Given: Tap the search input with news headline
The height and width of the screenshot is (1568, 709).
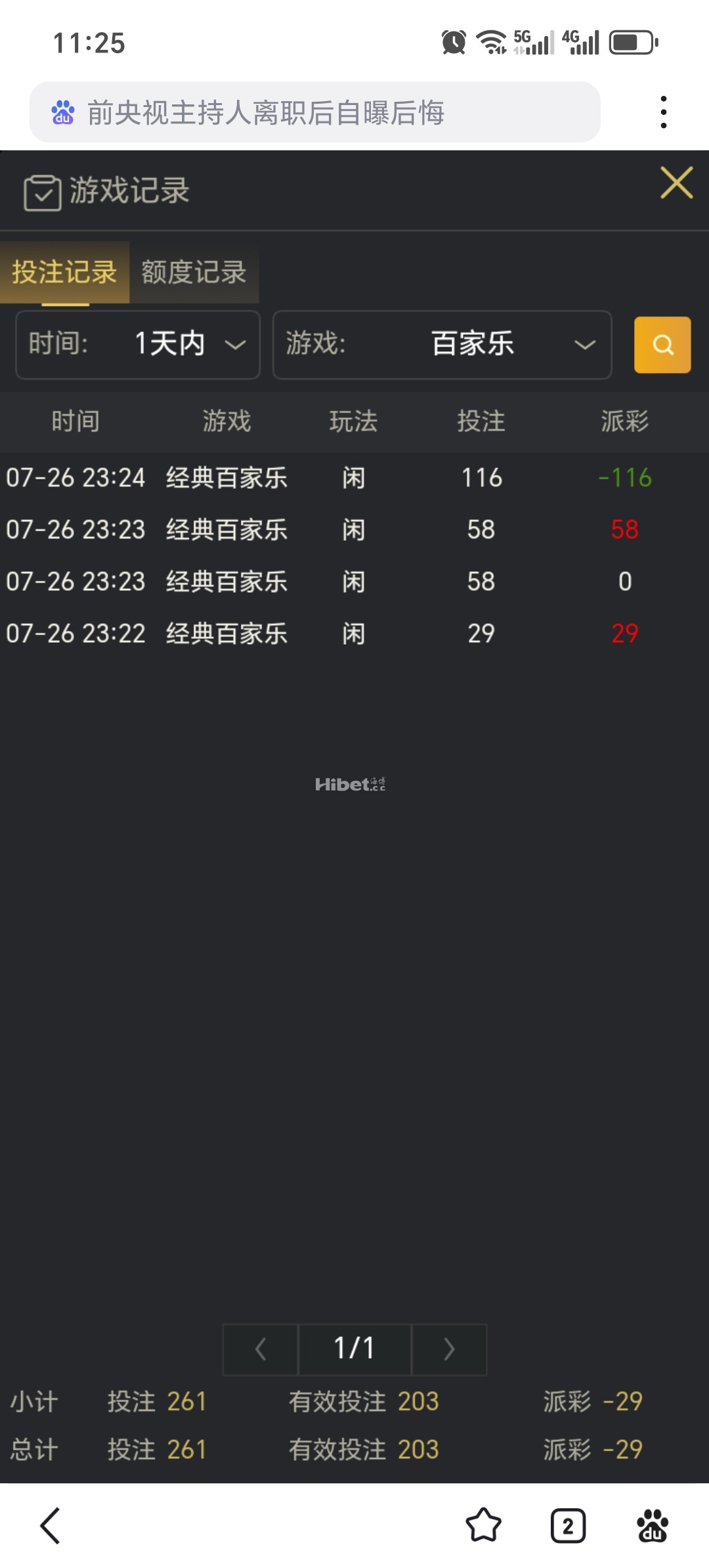Looking at the screenshot, I should (x=315, y=112).
